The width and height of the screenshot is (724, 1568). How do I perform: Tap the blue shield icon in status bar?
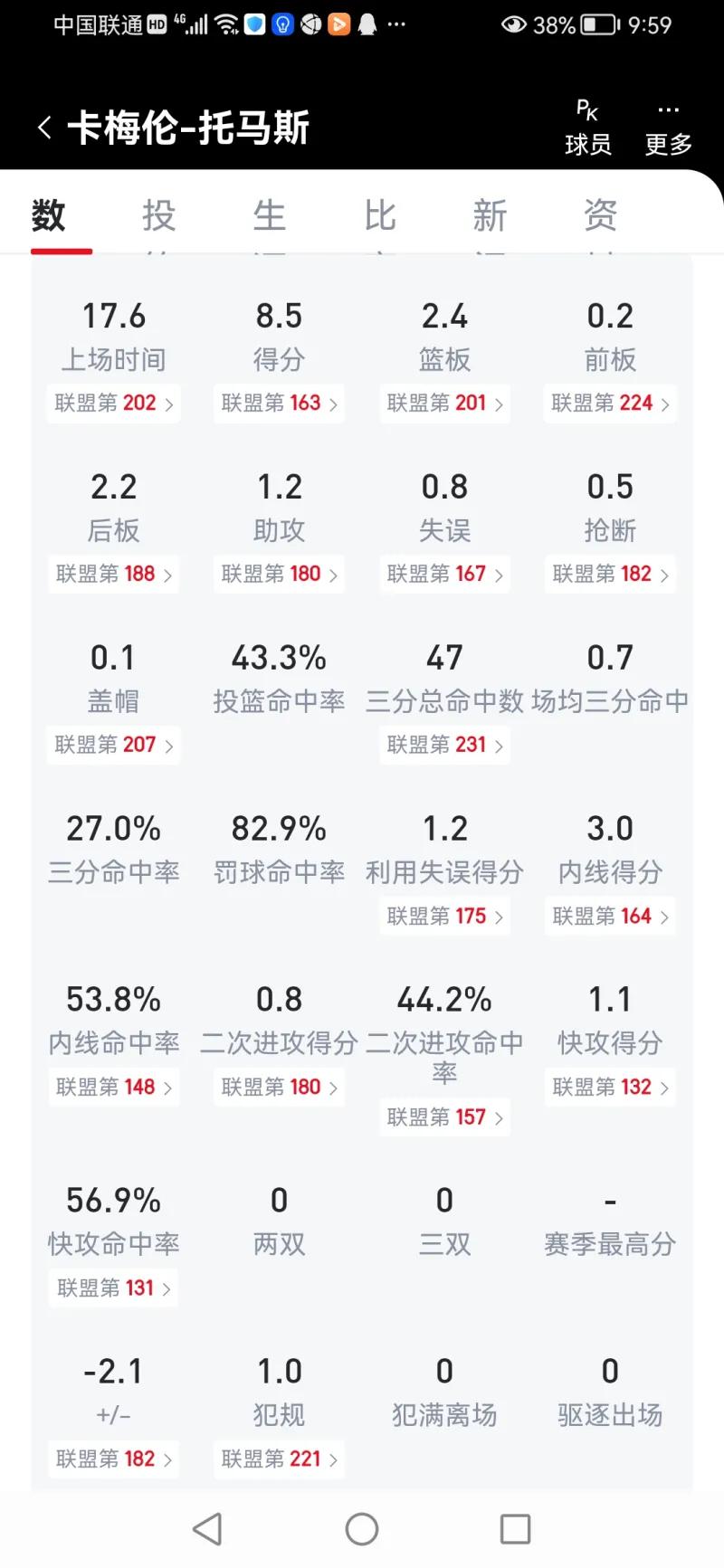coord(255,24)
